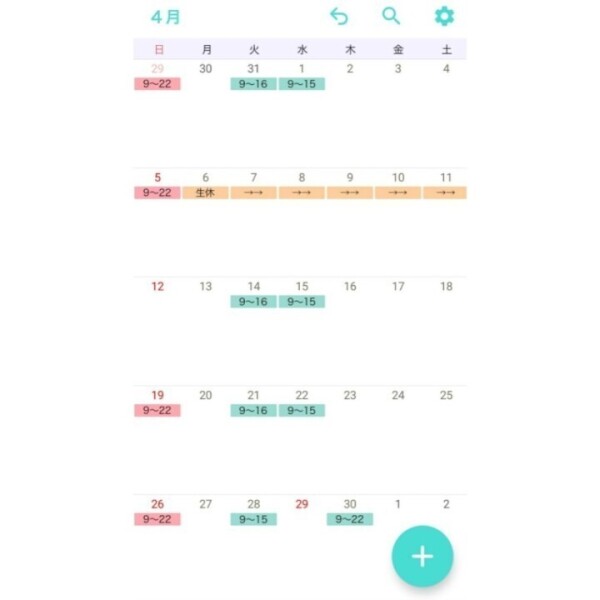This screenshot has height=600, width=600.
Task: Add a new event with plus button
Action: 422,556
